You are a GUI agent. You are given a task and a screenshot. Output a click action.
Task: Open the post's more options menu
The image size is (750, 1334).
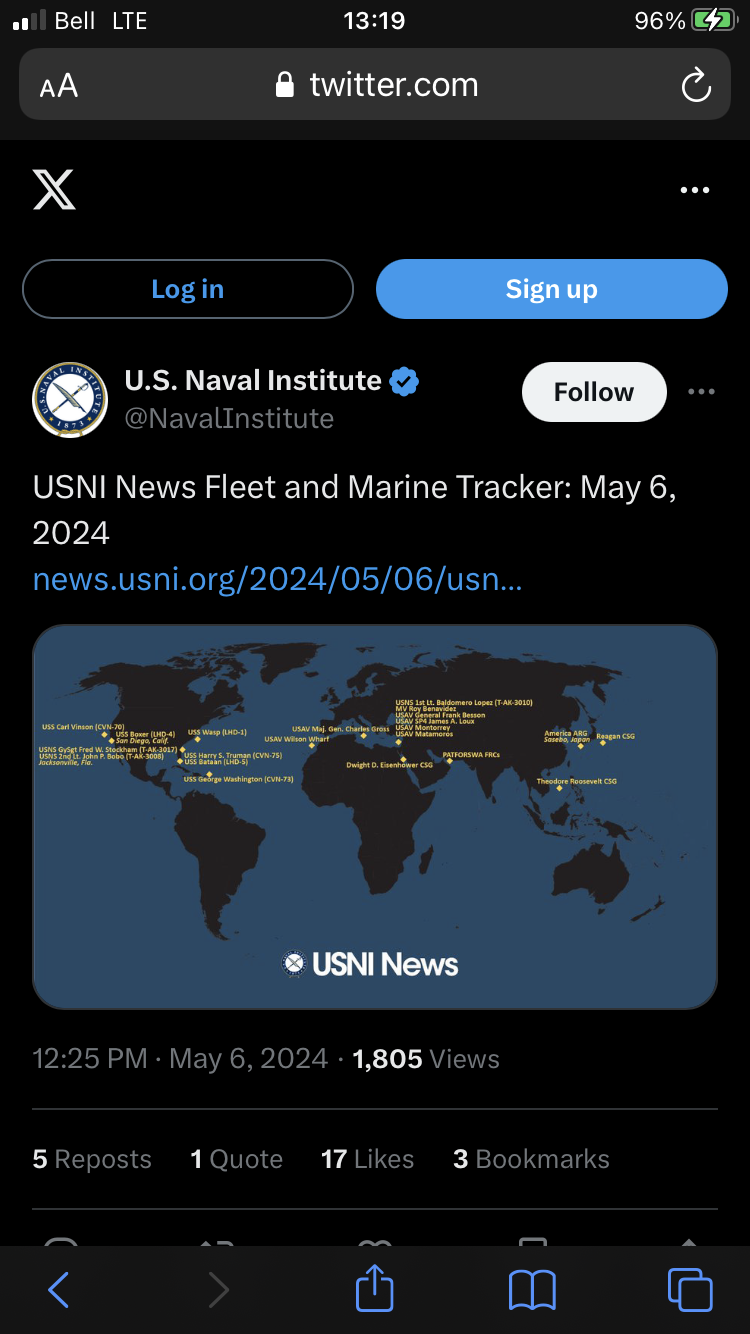click(702, 392)
